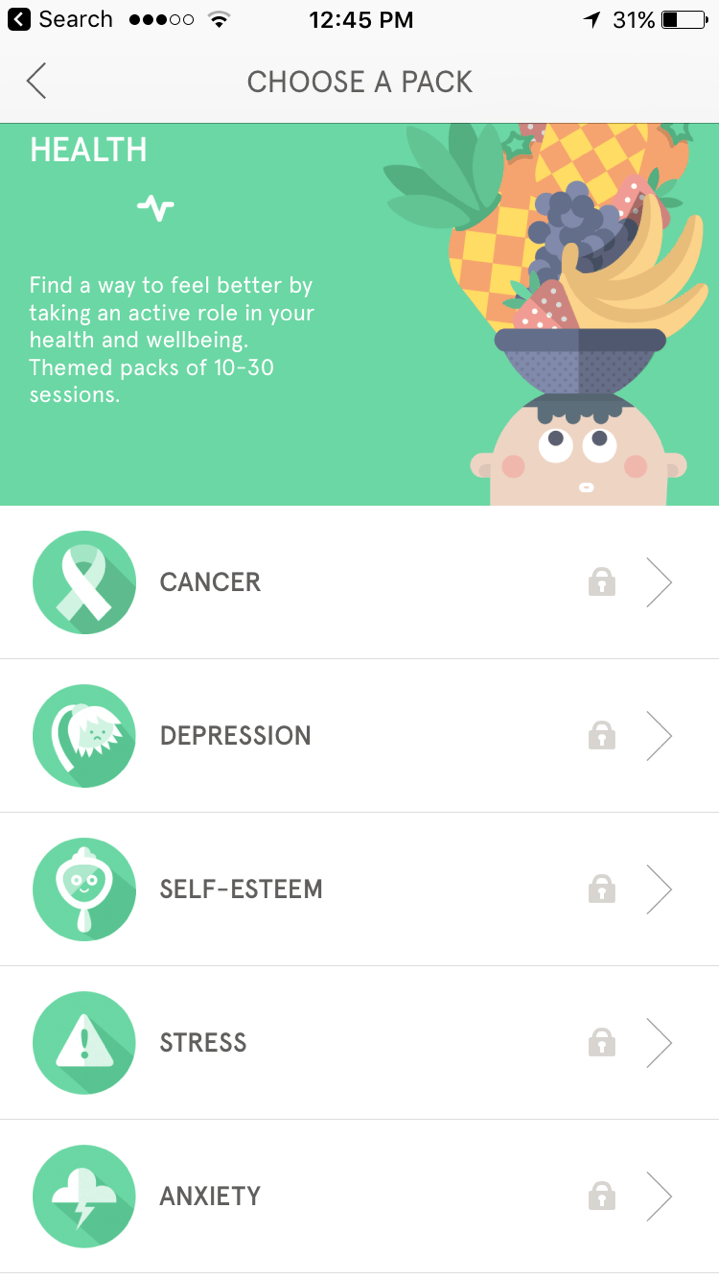
Task: Open the Anxiety pack
Action: 359,1196
